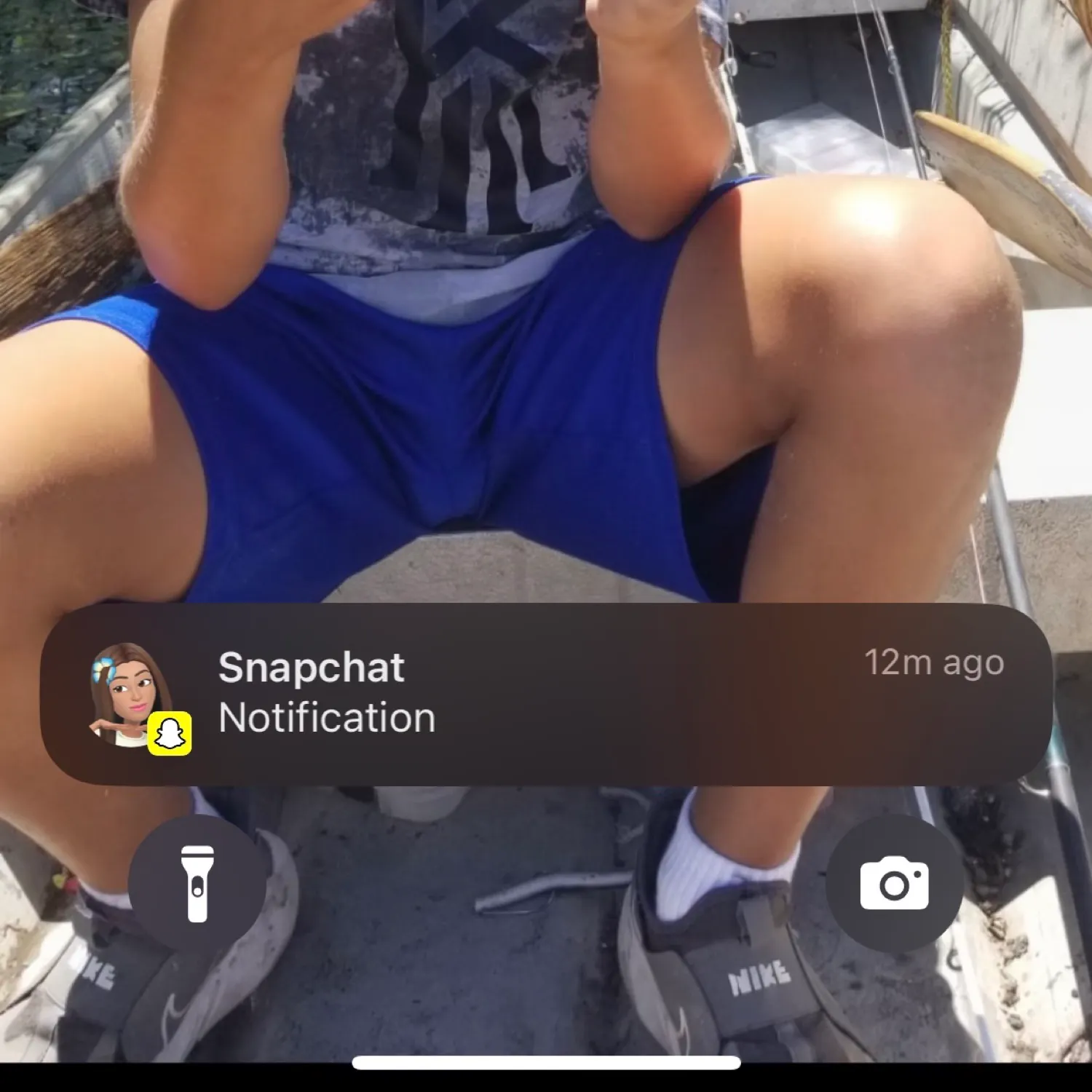The width and height of the screenshot is (1092, 1092).
Task: Turn on the flashlight
Action: (197, 884)
